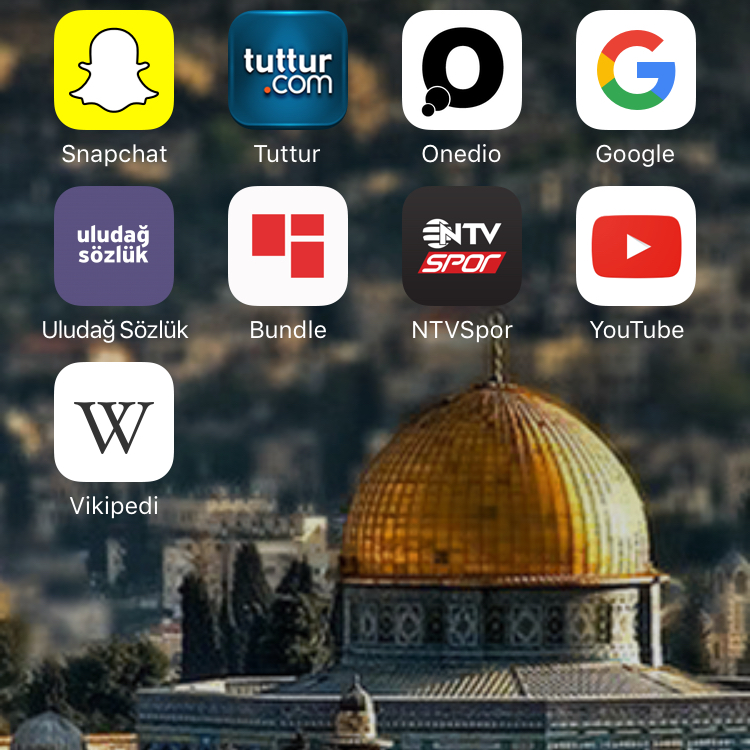750x750 pixels.
Task: Launch the Bundle news app
Action: click(288, 246)
